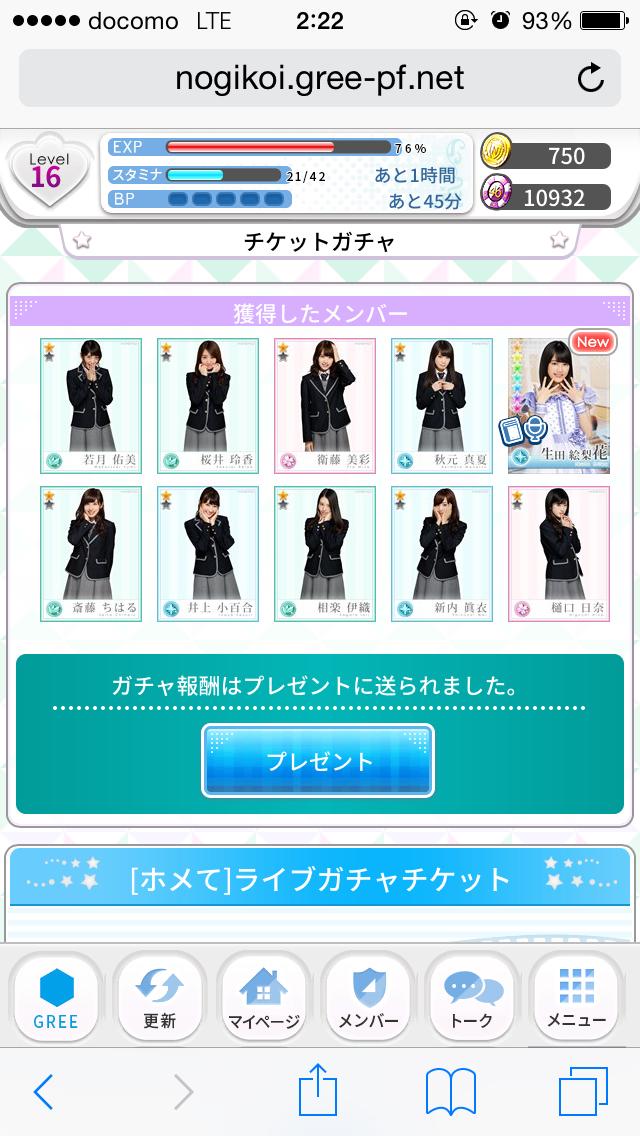Image resolution: width=640 pixels, height=1136 pixels.
Task: Open the メンバー section
Action: tap(368, 996)
